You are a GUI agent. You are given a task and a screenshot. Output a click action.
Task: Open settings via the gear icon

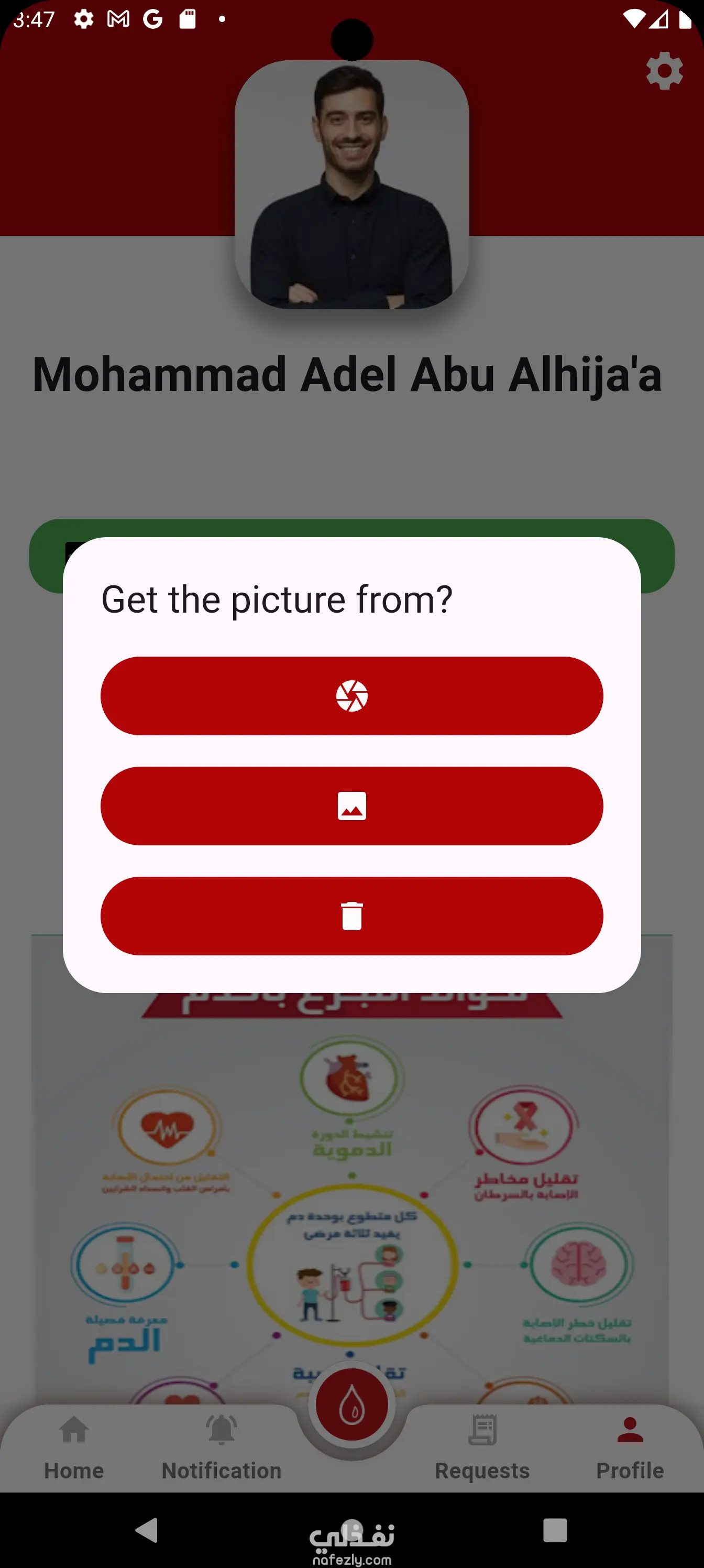pyautogui.click(x=664, y=71)
